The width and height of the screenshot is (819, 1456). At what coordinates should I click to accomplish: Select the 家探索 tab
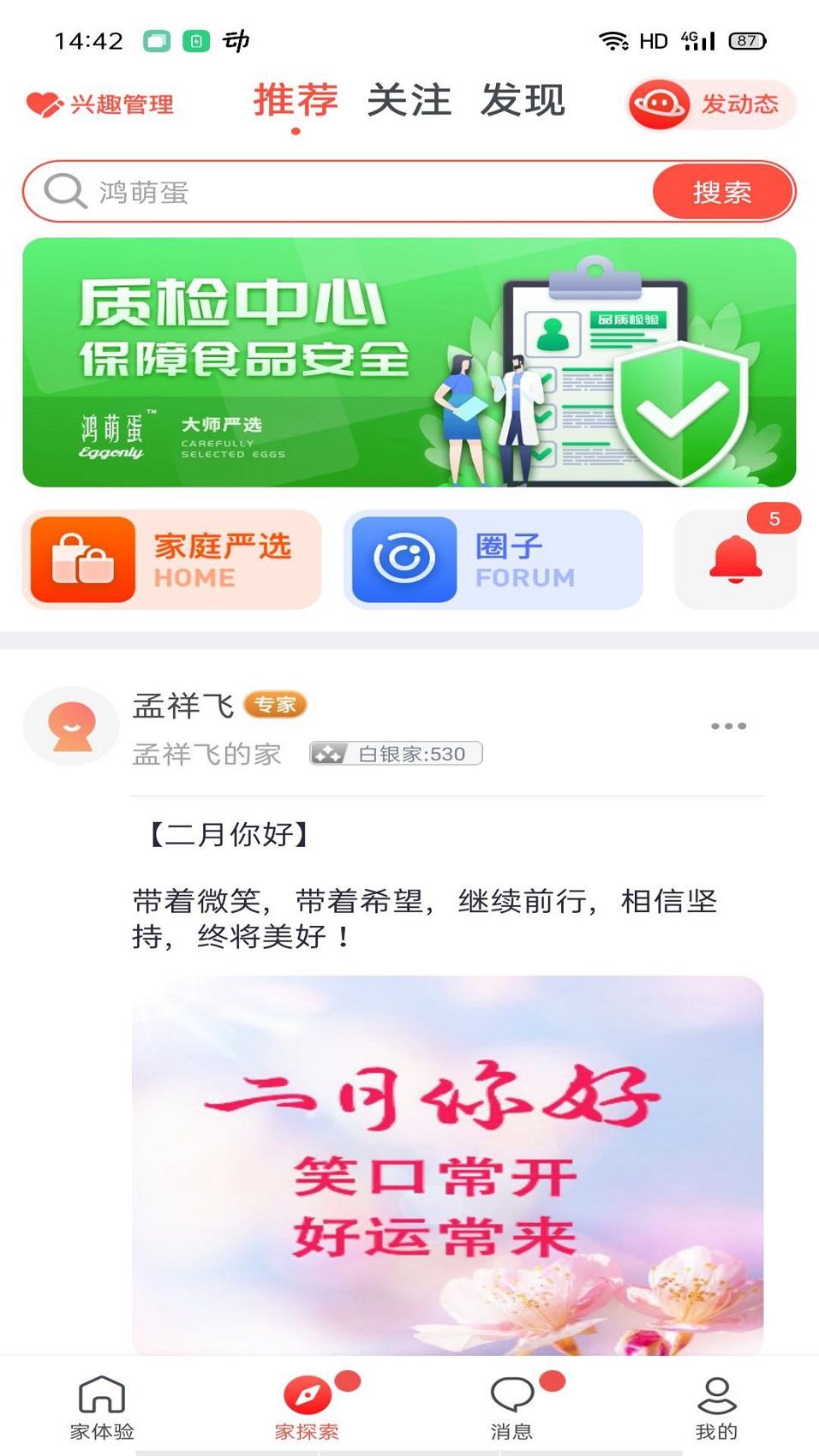click(307, 1407)
